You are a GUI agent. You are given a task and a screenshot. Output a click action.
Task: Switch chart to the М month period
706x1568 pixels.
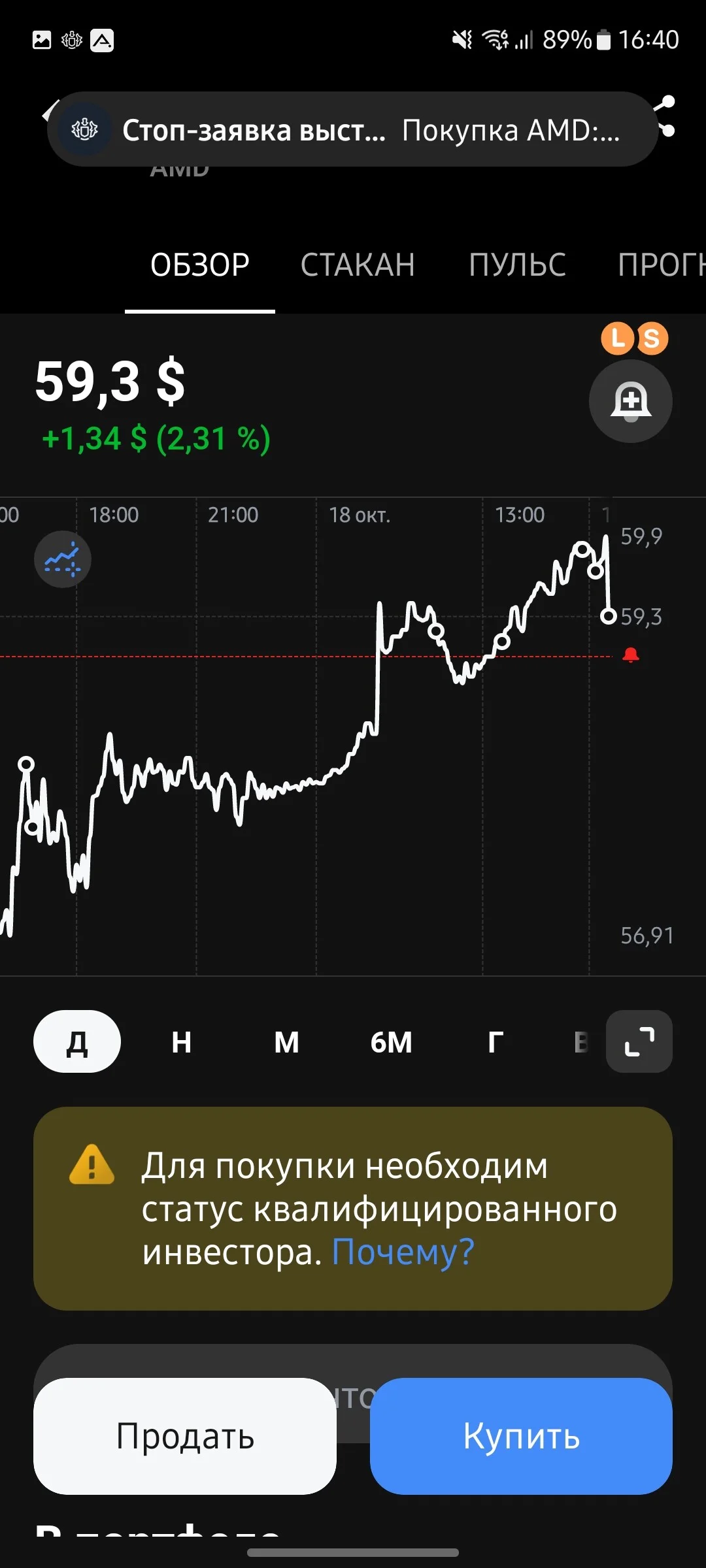point(286,1041)
